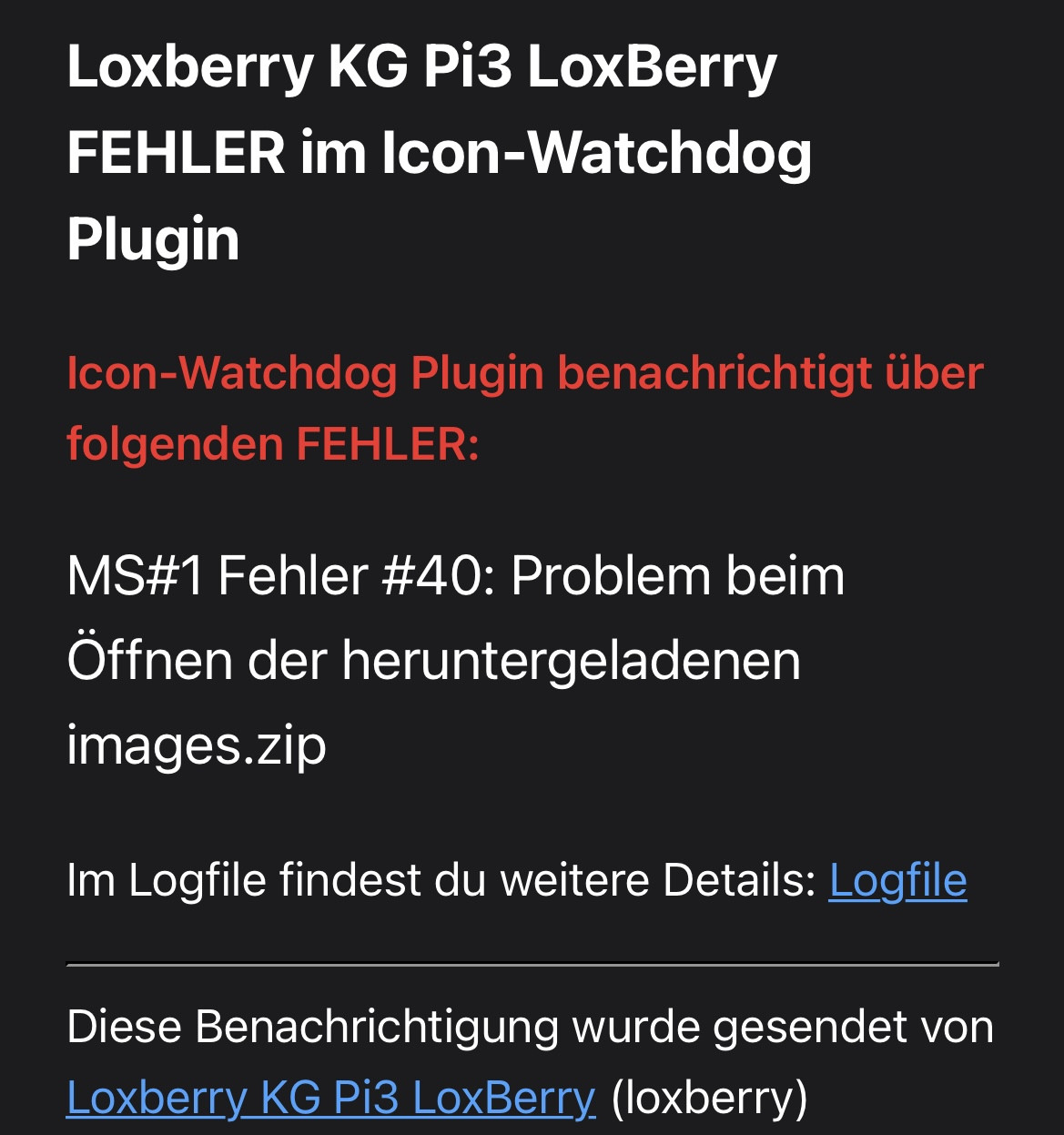This screenshot has height=1135, width=1064.
Task: Open the Logfile link
Action: 897,881
